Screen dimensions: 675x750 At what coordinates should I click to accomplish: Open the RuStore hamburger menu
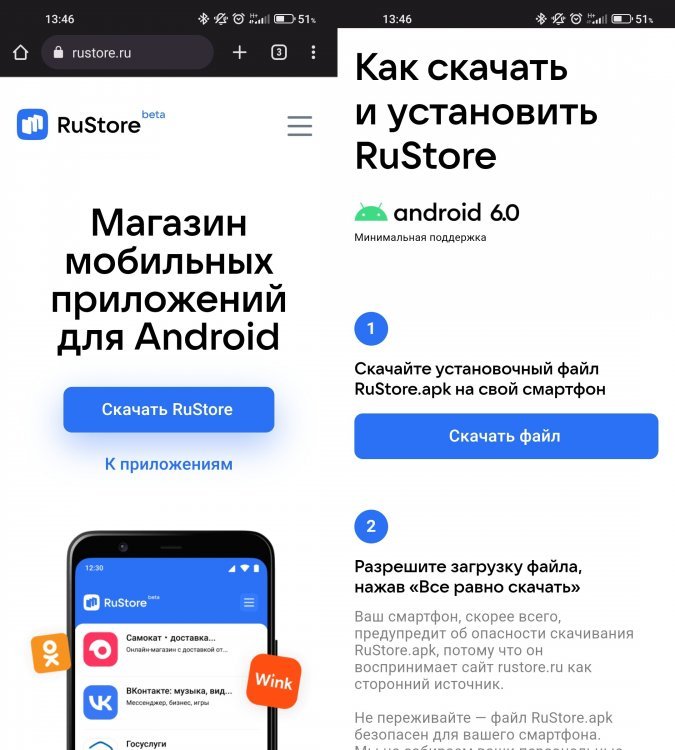coord(299,126)
